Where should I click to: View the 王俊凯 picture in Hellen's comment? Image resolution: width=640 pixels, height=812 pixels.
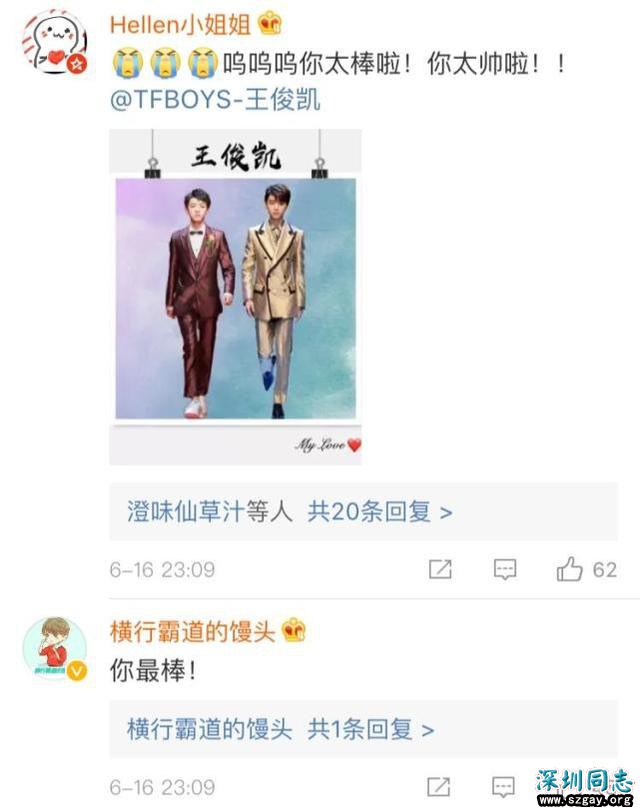(x=235, y=296)
